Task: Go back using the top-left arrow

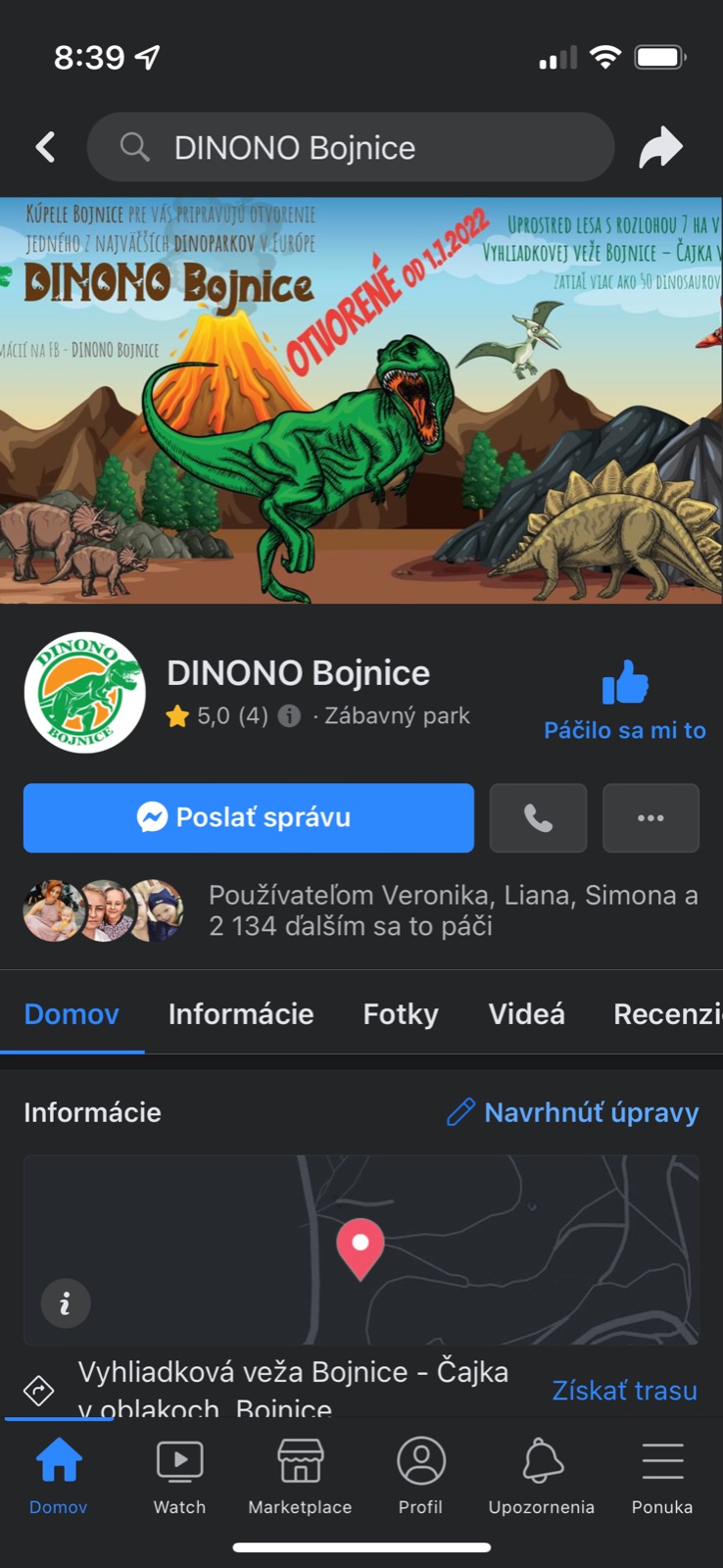Action: pyautogui.click(x=45, y=148)
